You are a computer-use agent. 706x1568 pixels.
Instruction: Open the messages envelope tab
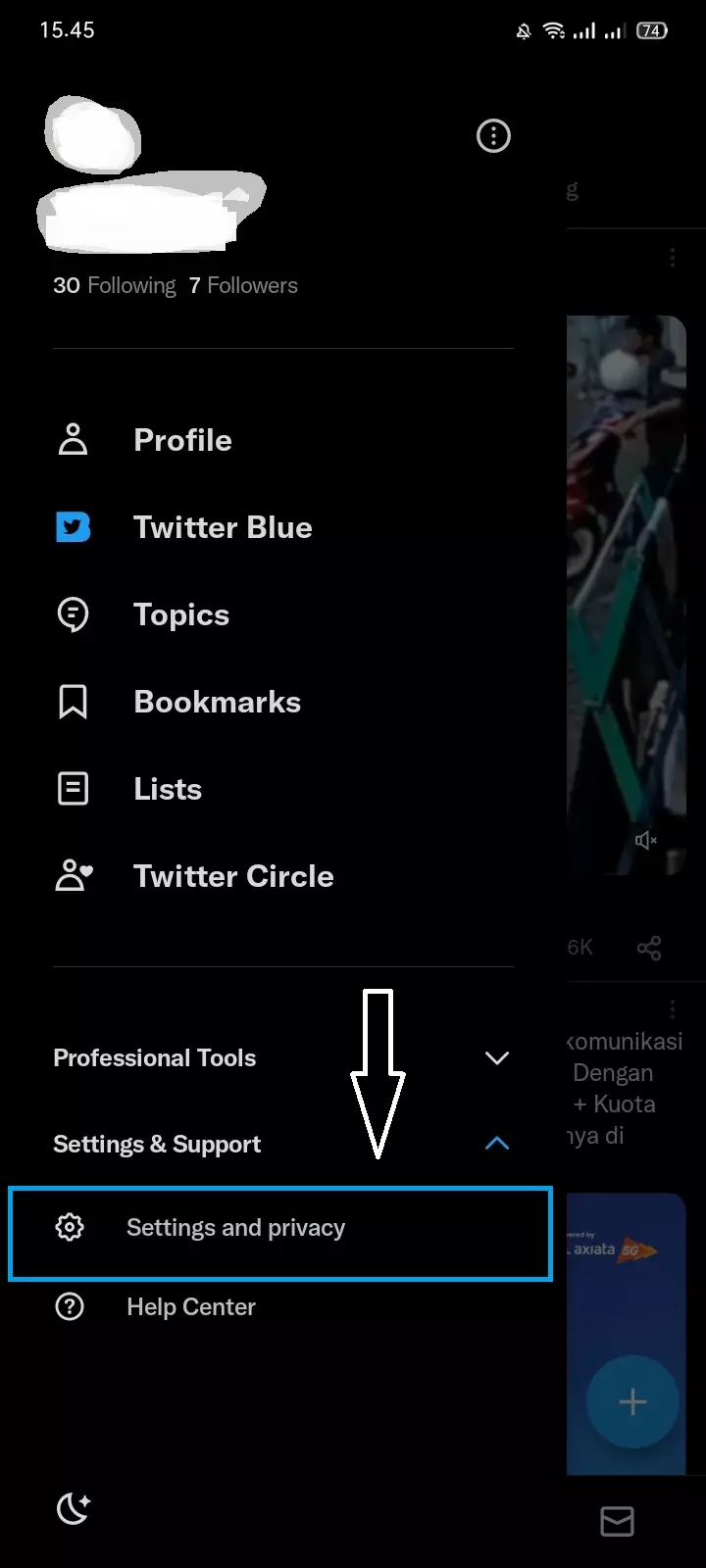click(x=617, y=1521)
